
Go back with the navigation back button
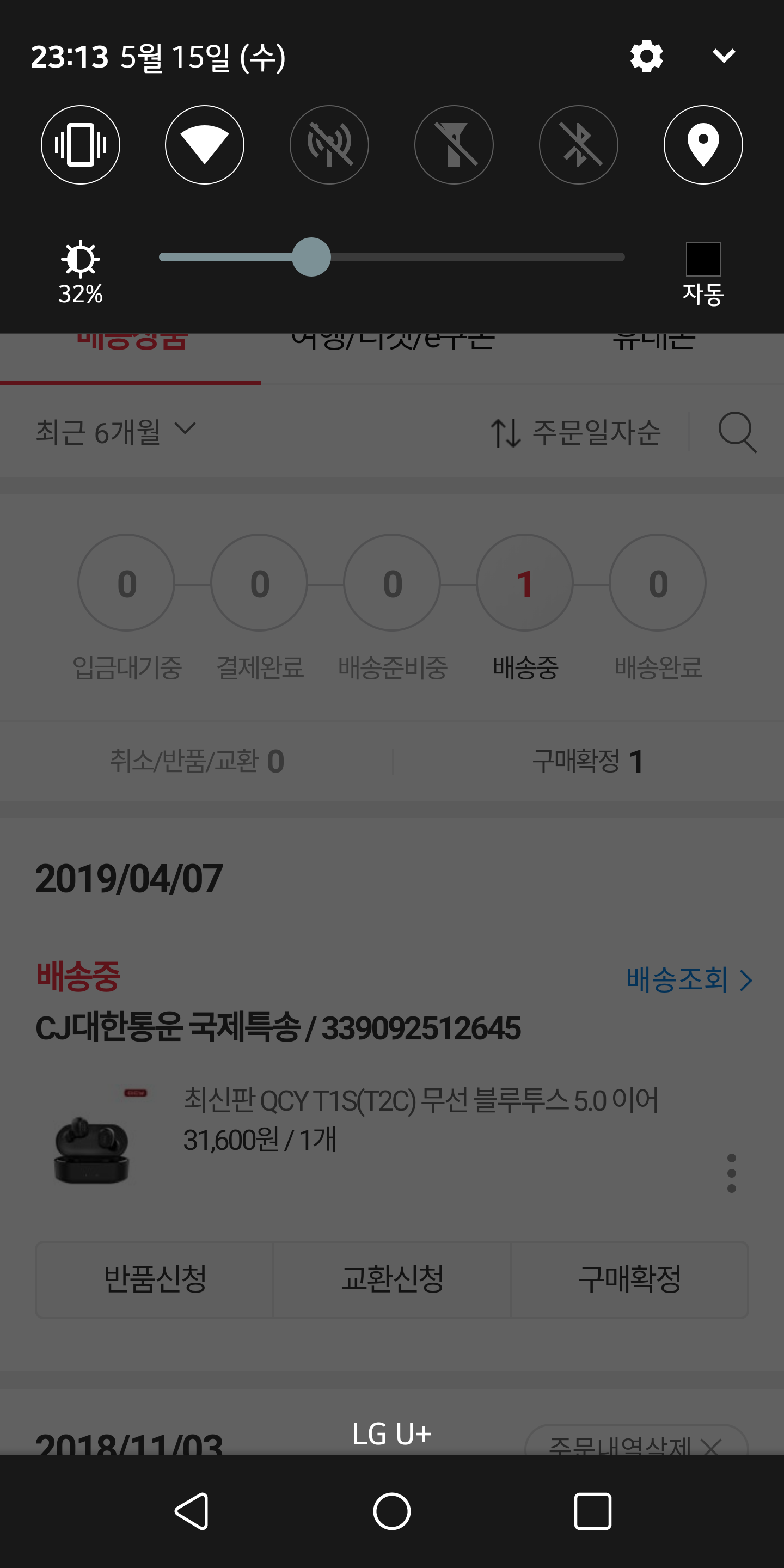coord(192,1511)
